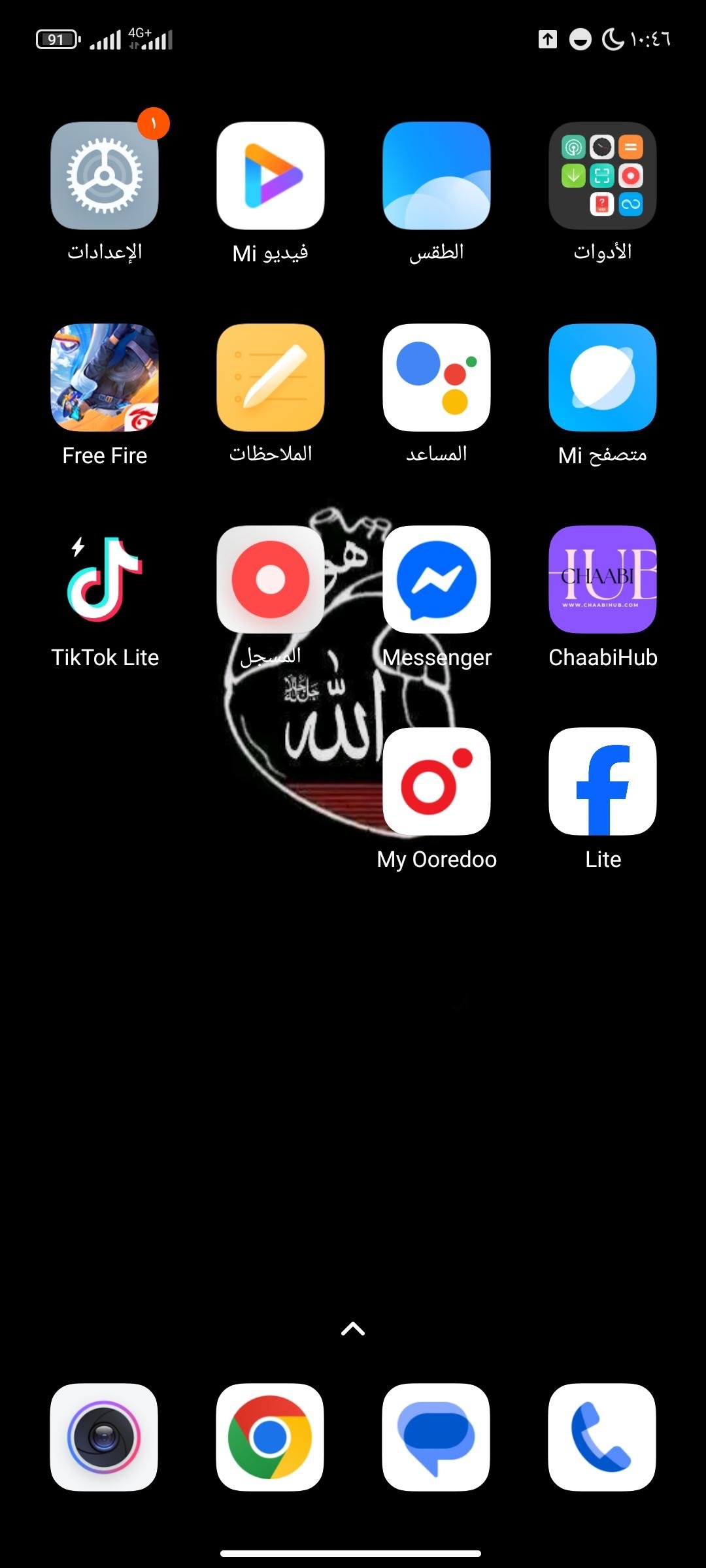Open the Settings app (الإعدادات)

click(105, 175)
